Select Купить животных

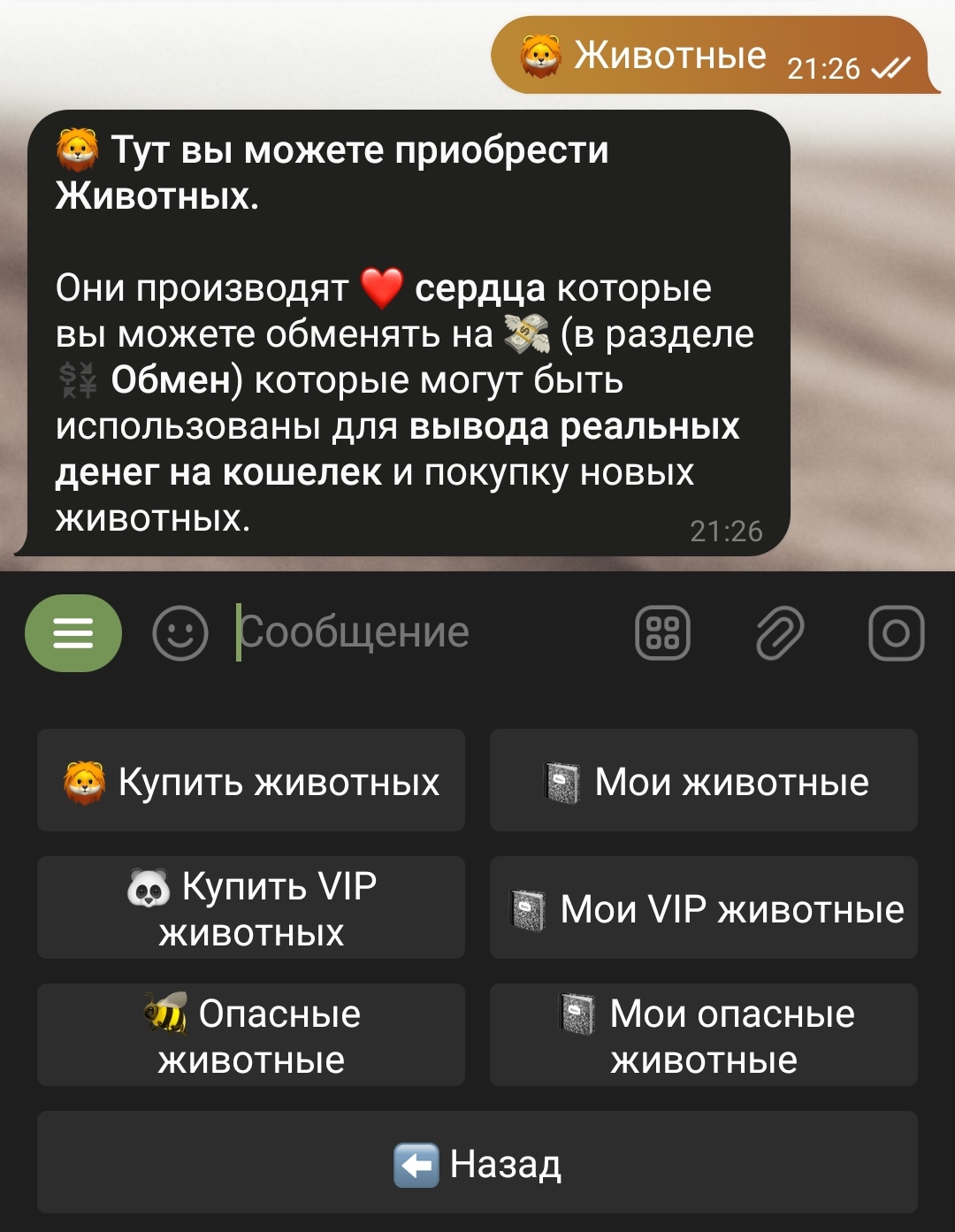251,781
